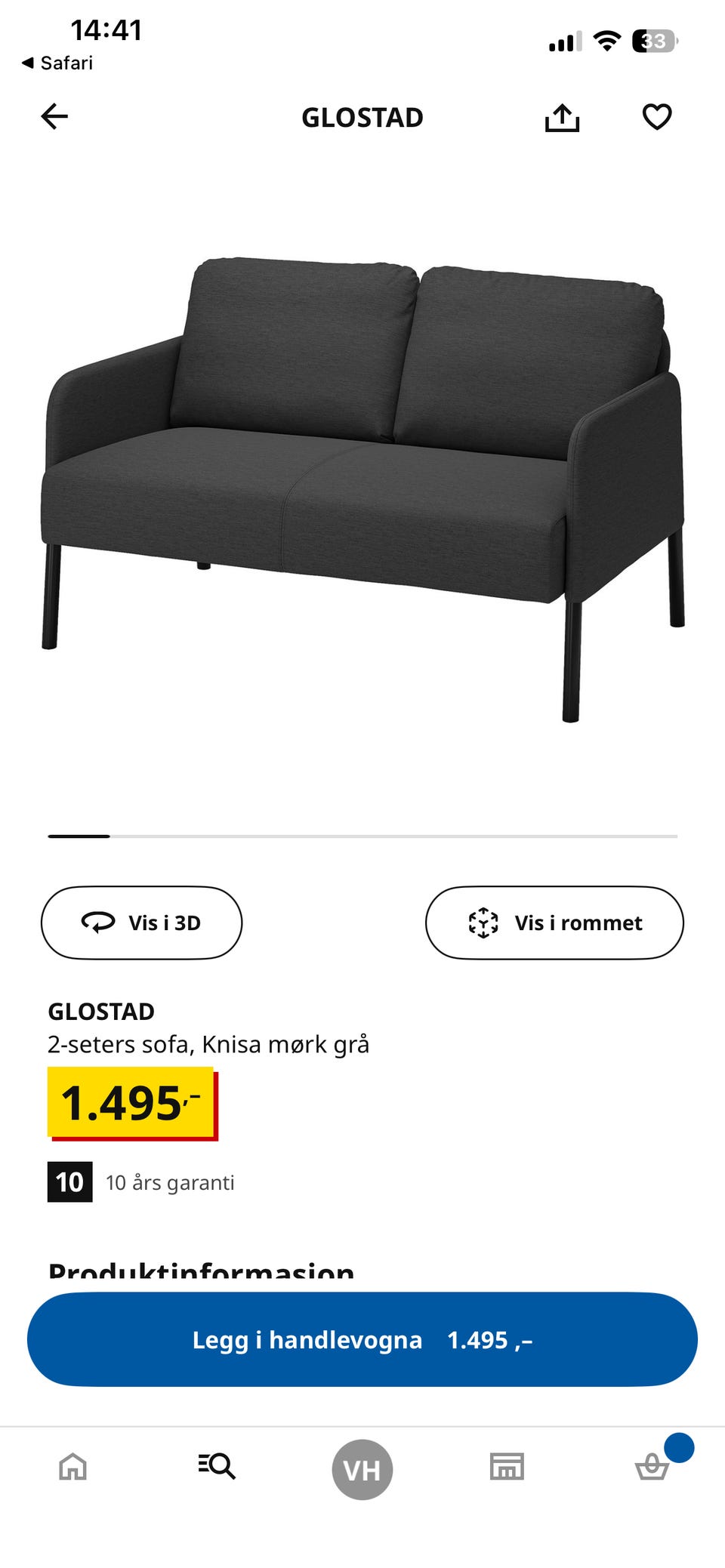Viewport: 725px width, 1568px height.
Task: Share the GLOSTAD product page
Action: pos(562,117)
